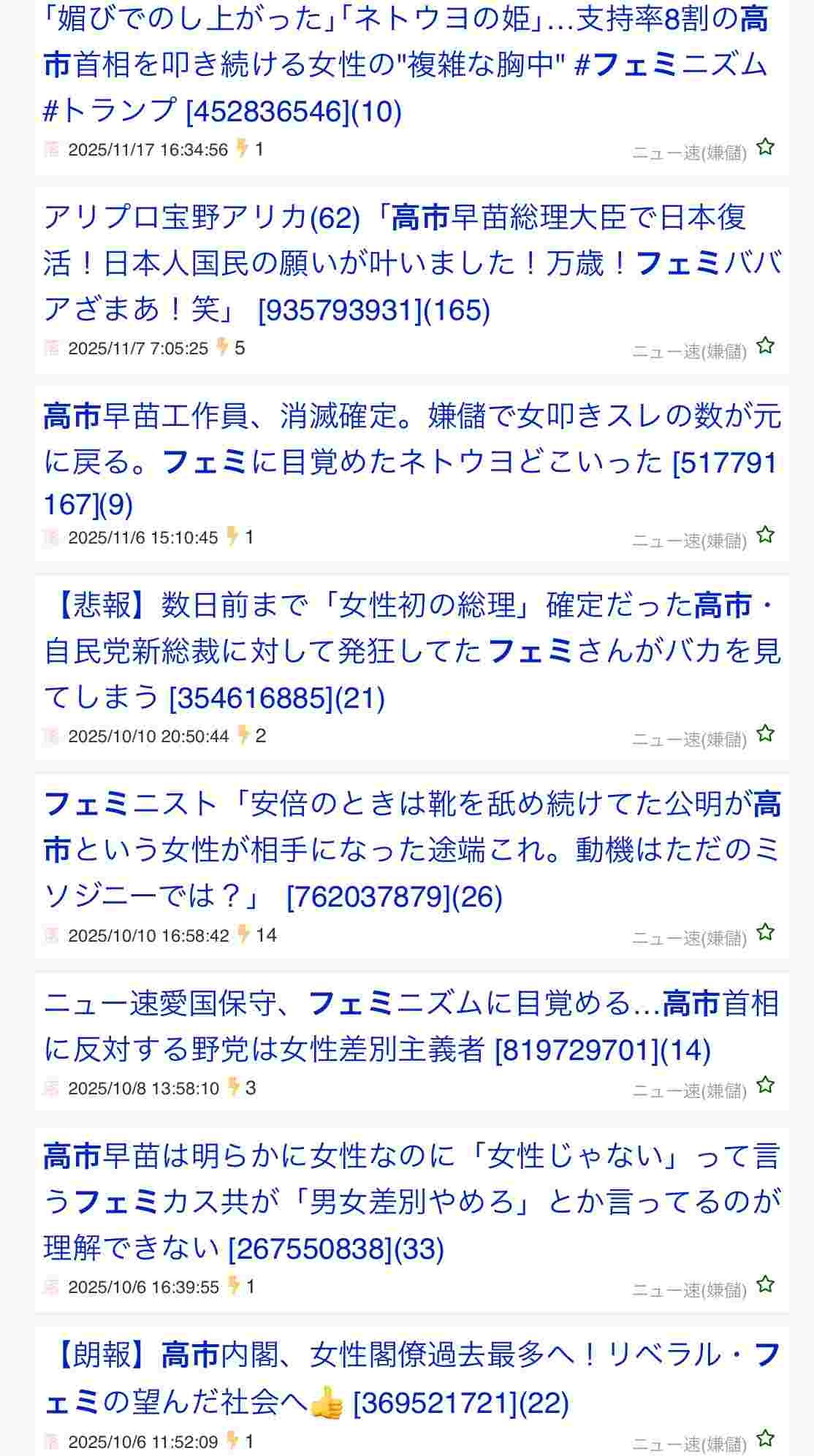This screenshot has height=1456, width=814.
Task: Open the 【悲報】数日前まで「女性初の総理」 thread
Action: tap(409, 651)
